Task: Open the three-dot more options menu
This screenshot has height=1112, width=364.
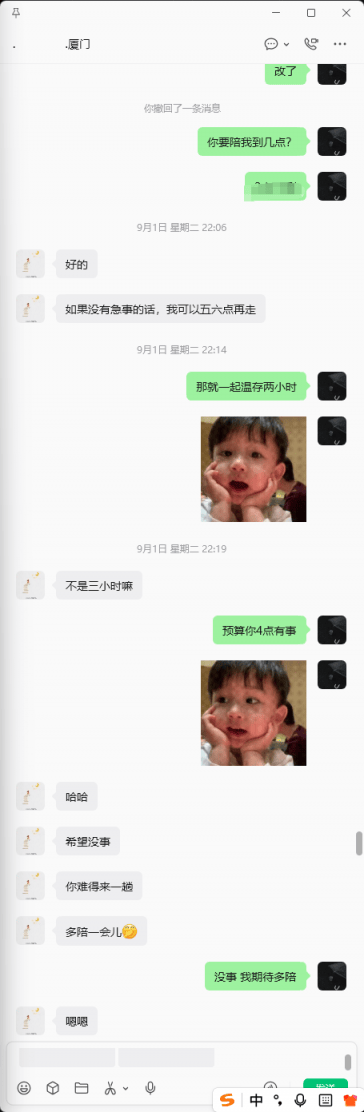Action: 341,44
